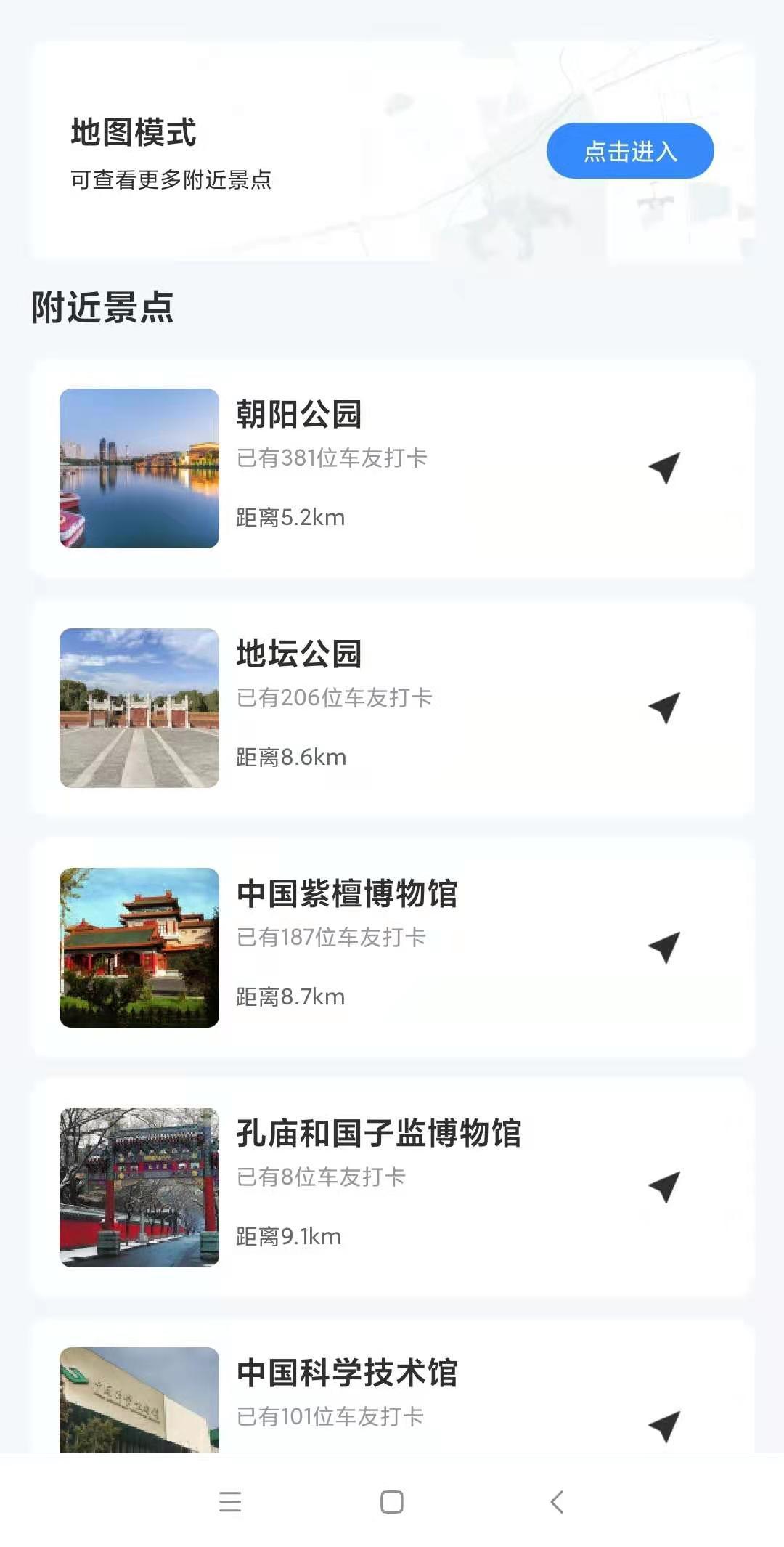Go to the system home screen
Screen dimensions: 784x1547
(392, 1501)
